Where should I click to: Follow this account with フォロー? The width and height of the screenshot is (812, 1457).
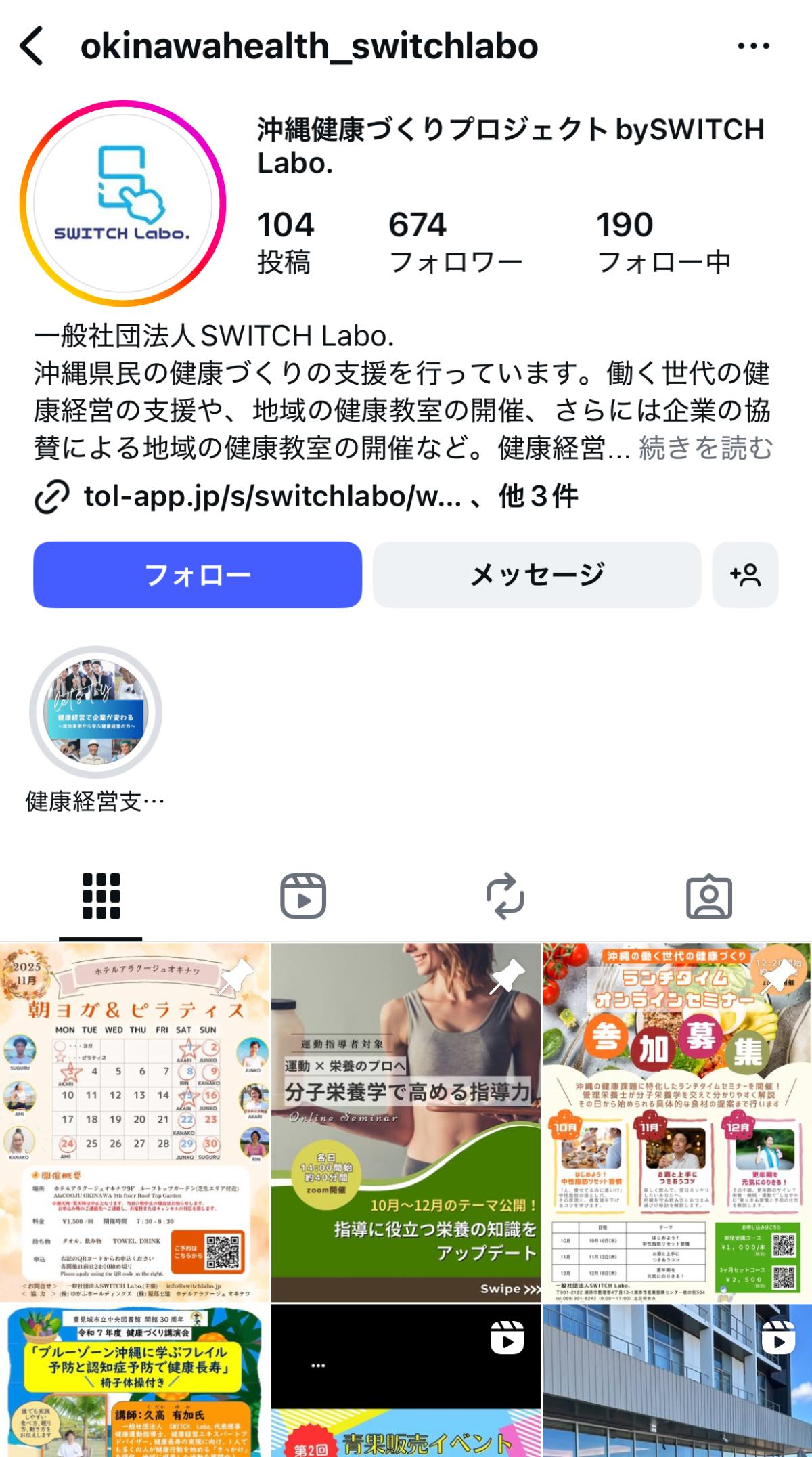[x=198, y=575]
